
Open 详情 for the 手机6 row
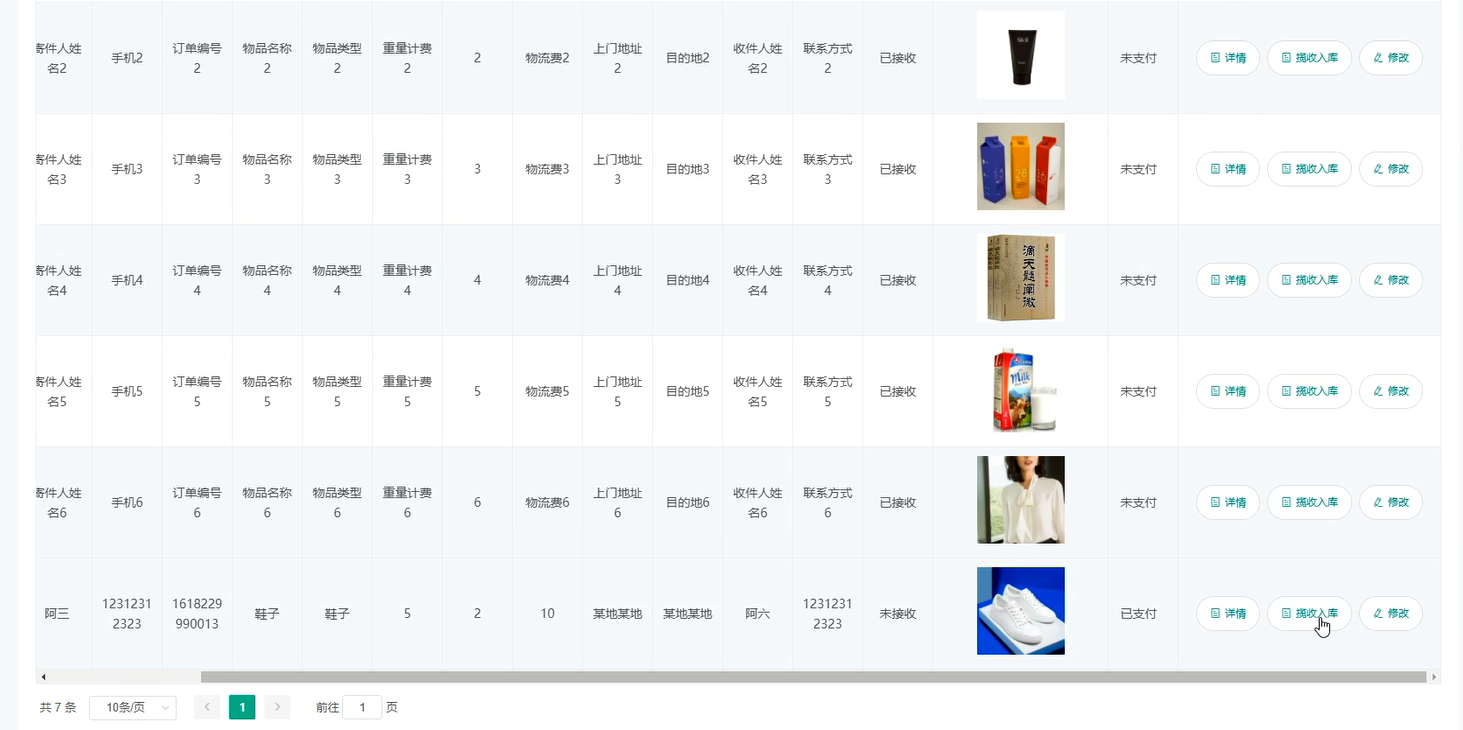[1228, 502]
